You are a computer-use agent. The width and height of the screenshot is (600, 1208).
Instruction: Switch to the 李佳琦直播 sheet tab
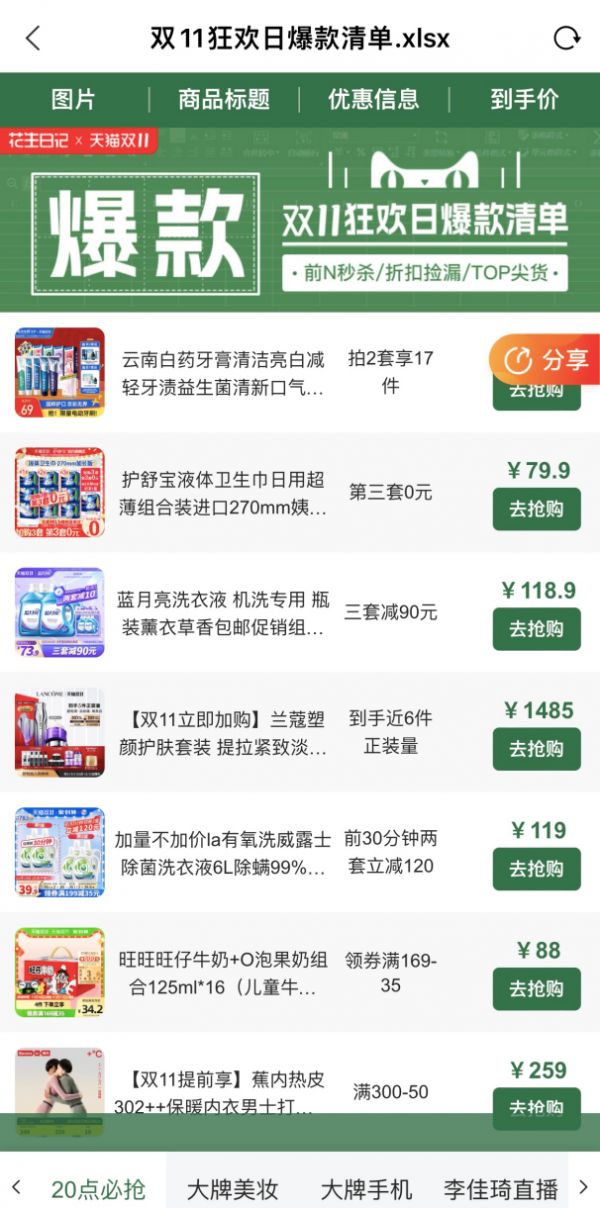[501, 1189]
